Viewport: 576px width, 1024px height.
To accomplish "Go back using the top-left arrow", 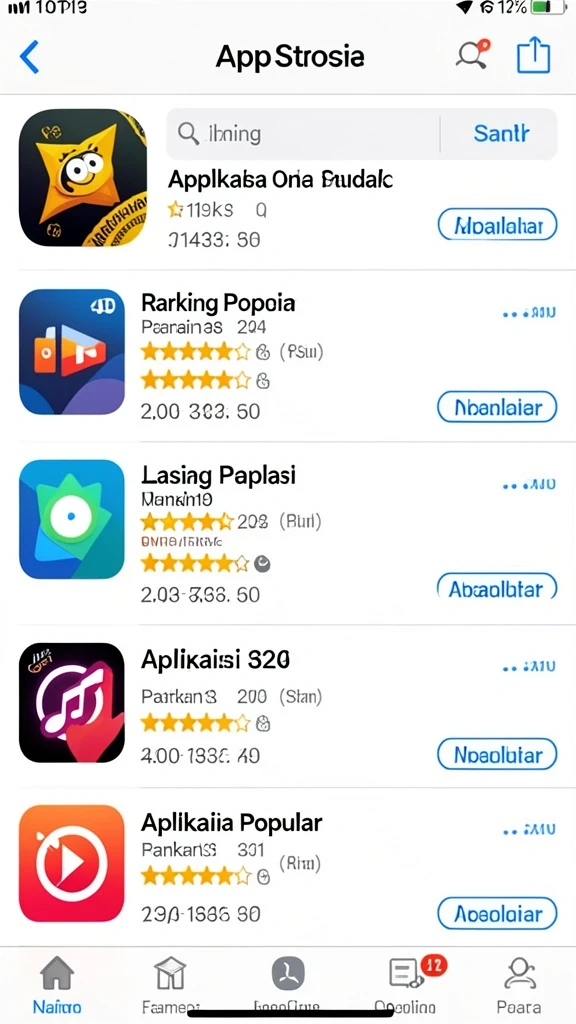I will (30, 57).
